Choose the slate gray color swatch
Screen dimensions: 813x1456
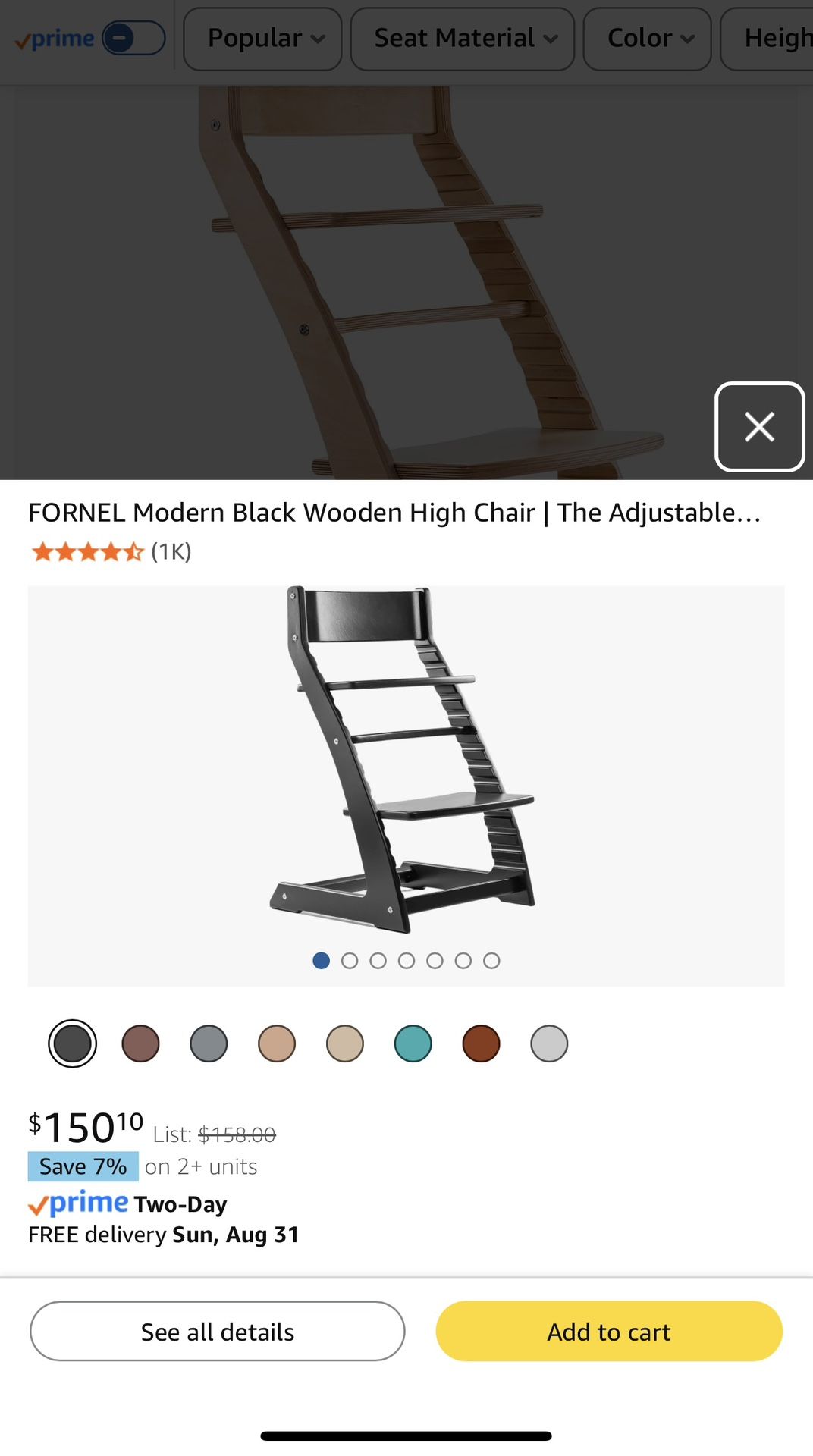click(x=209, y=1043)
